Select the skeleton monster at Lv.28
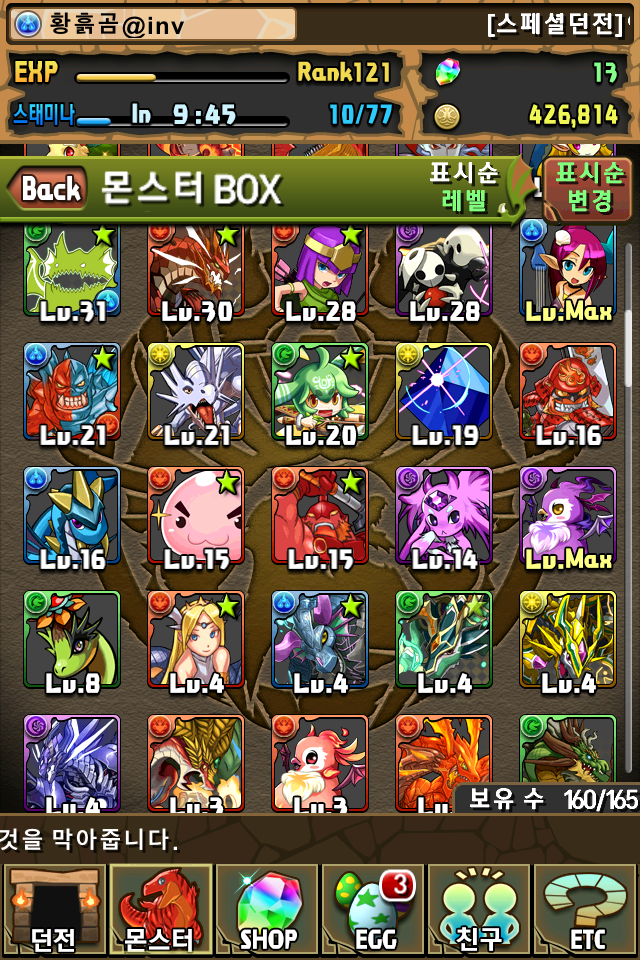640x960 pixels. point(444,272)
